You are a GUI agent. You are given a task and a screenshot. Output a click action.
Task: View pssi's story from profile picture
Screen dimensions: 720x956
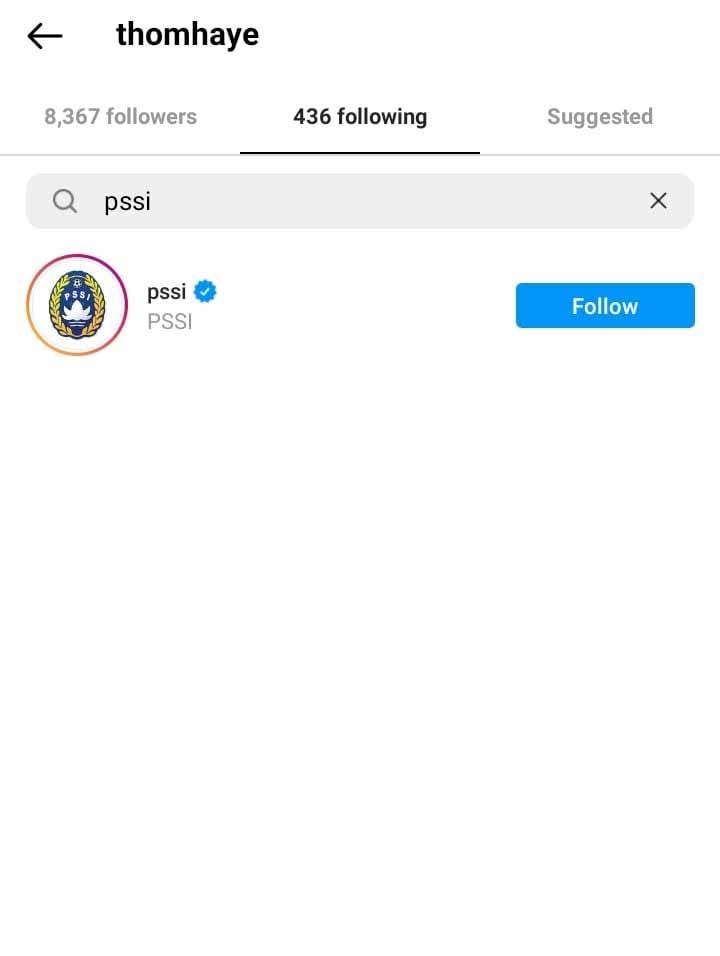(77, 306)
